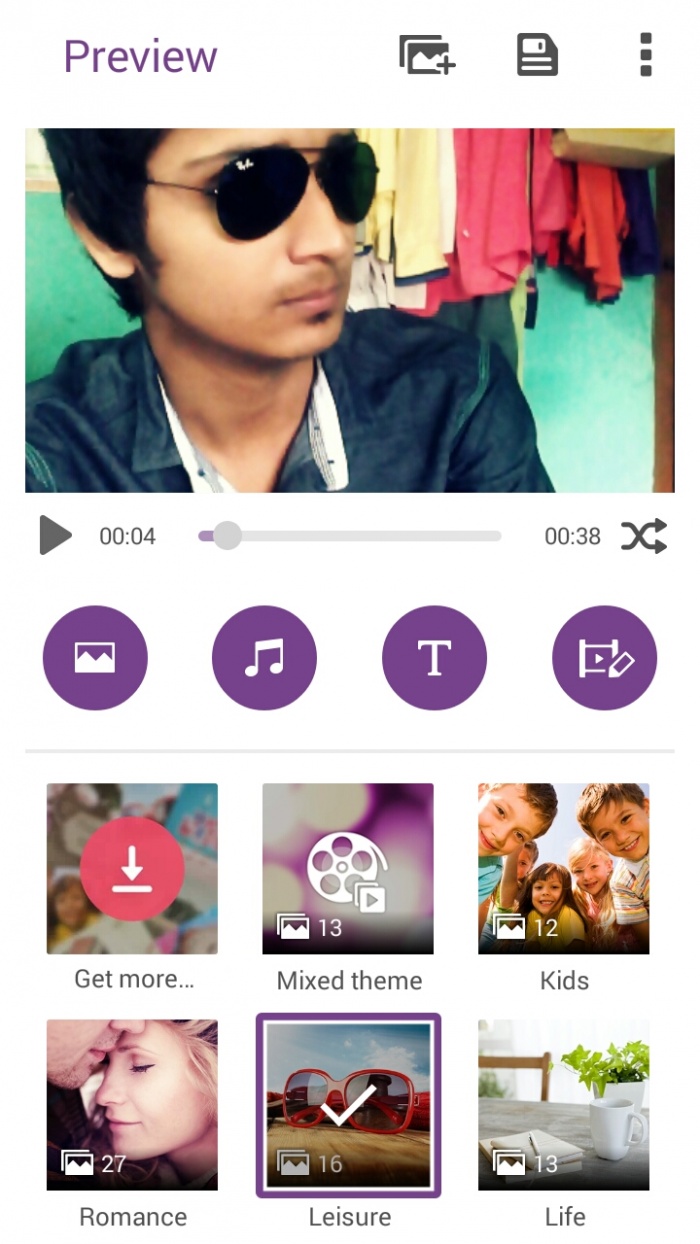The height and width of the screenshot is (1244, 700).
Task: Choose the Kids theme
Action: coord(564,868)
